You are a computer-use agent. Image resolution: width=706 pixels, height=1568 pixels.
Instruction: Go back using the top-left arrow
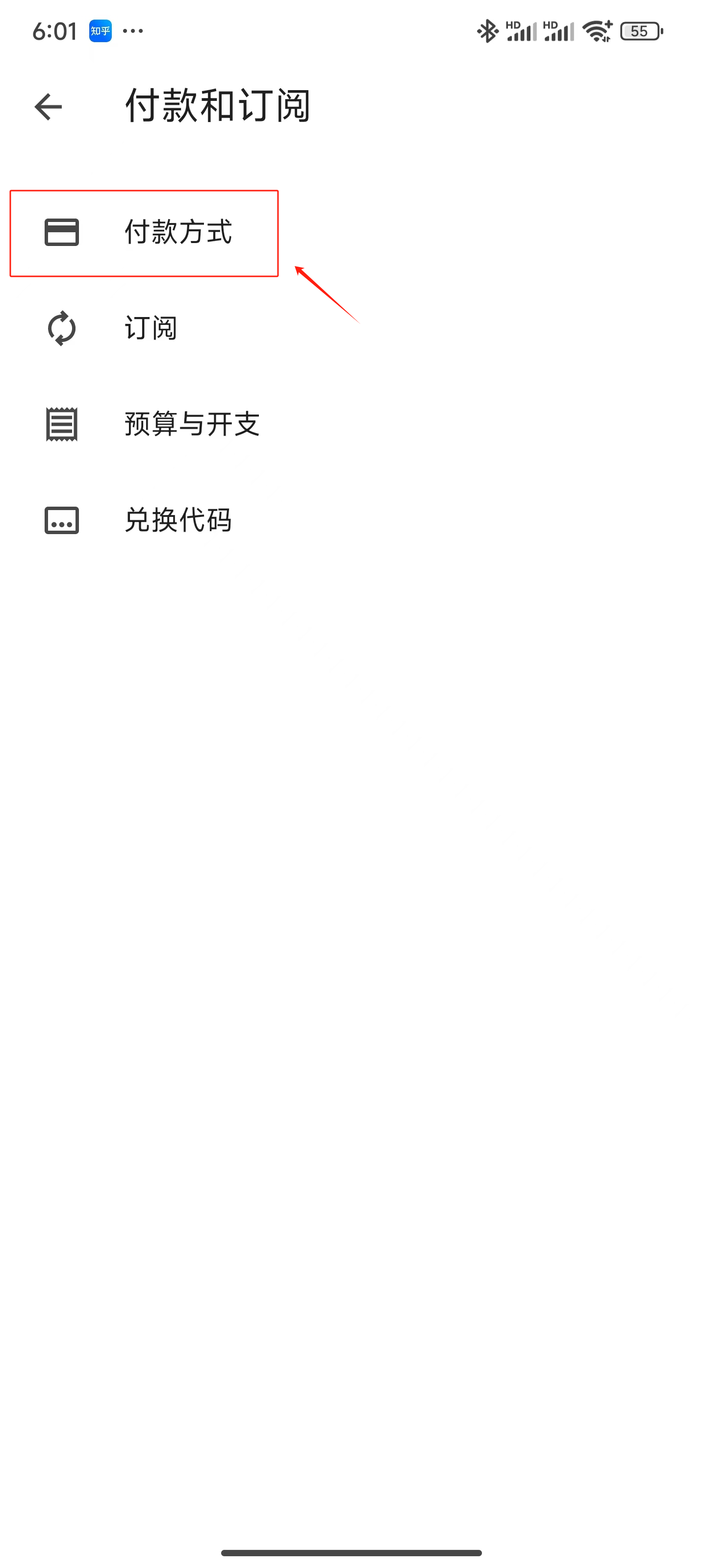(48, 107)
